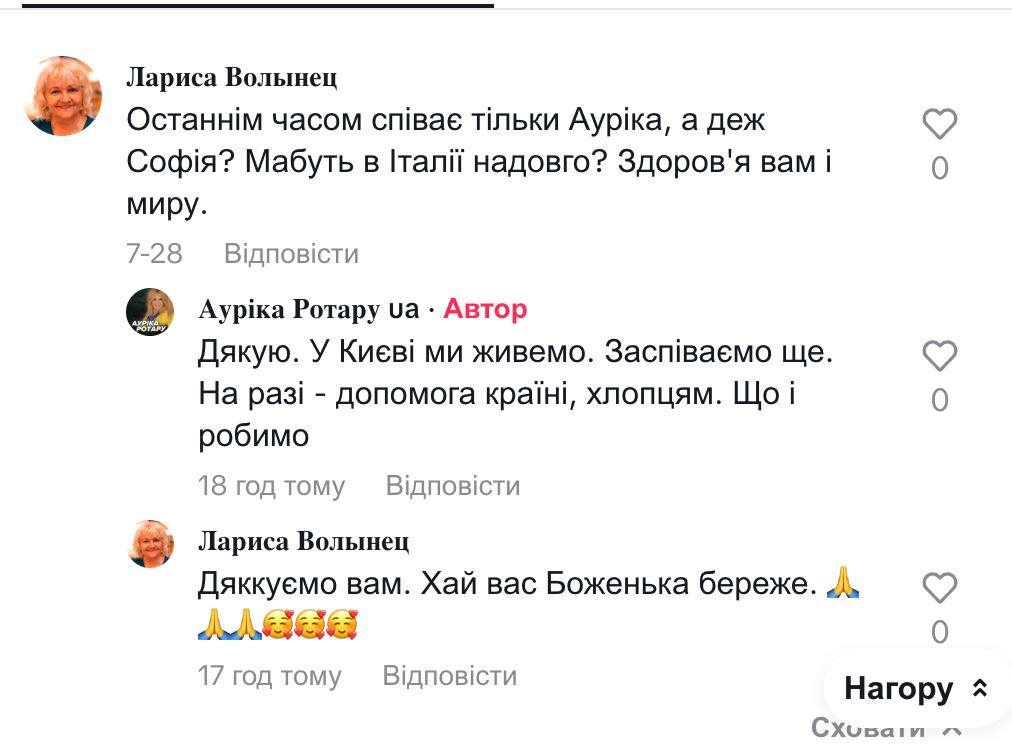Tap the Нагору scroll-to-top button
1012x744 pixels.
[x=916, y=688]
